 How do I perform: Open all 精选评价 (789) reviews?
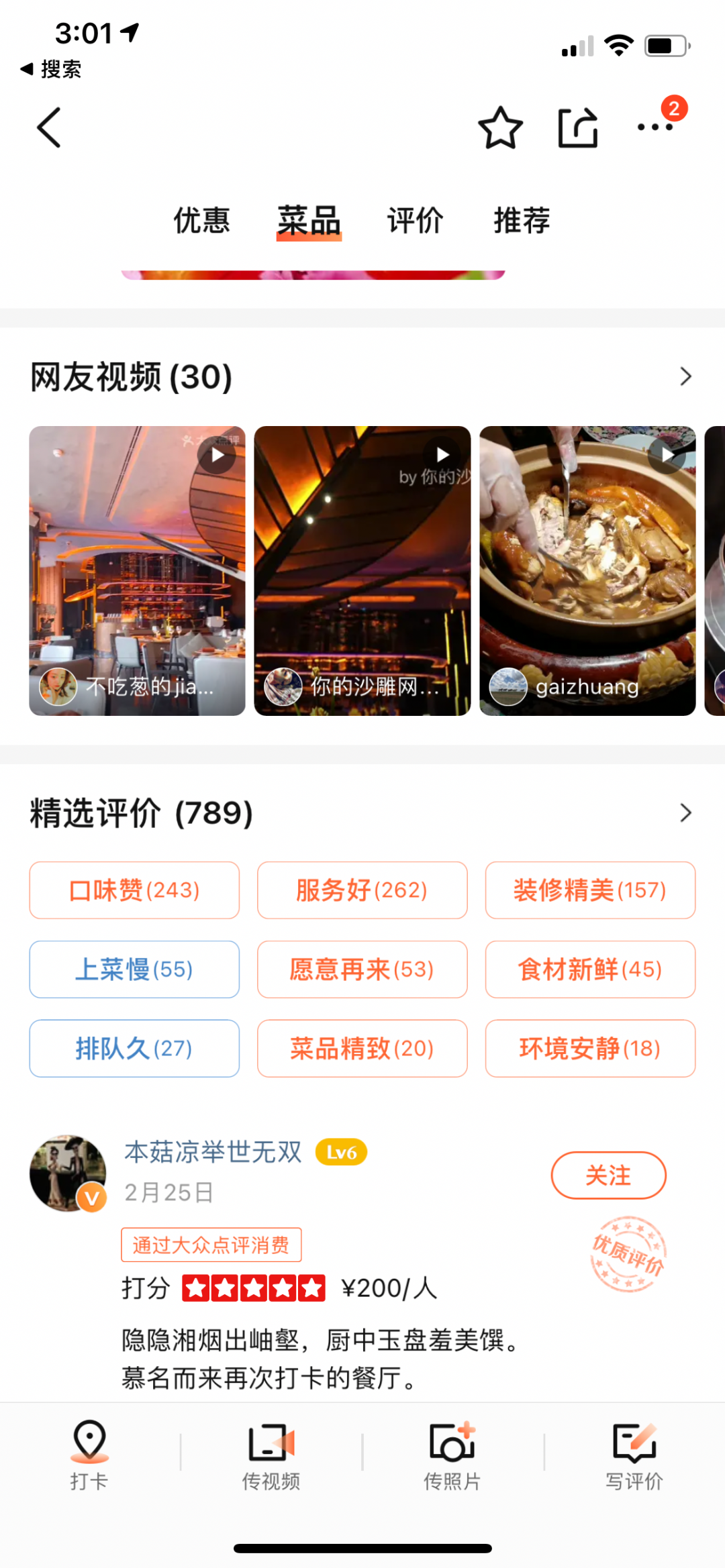(685, 813)
